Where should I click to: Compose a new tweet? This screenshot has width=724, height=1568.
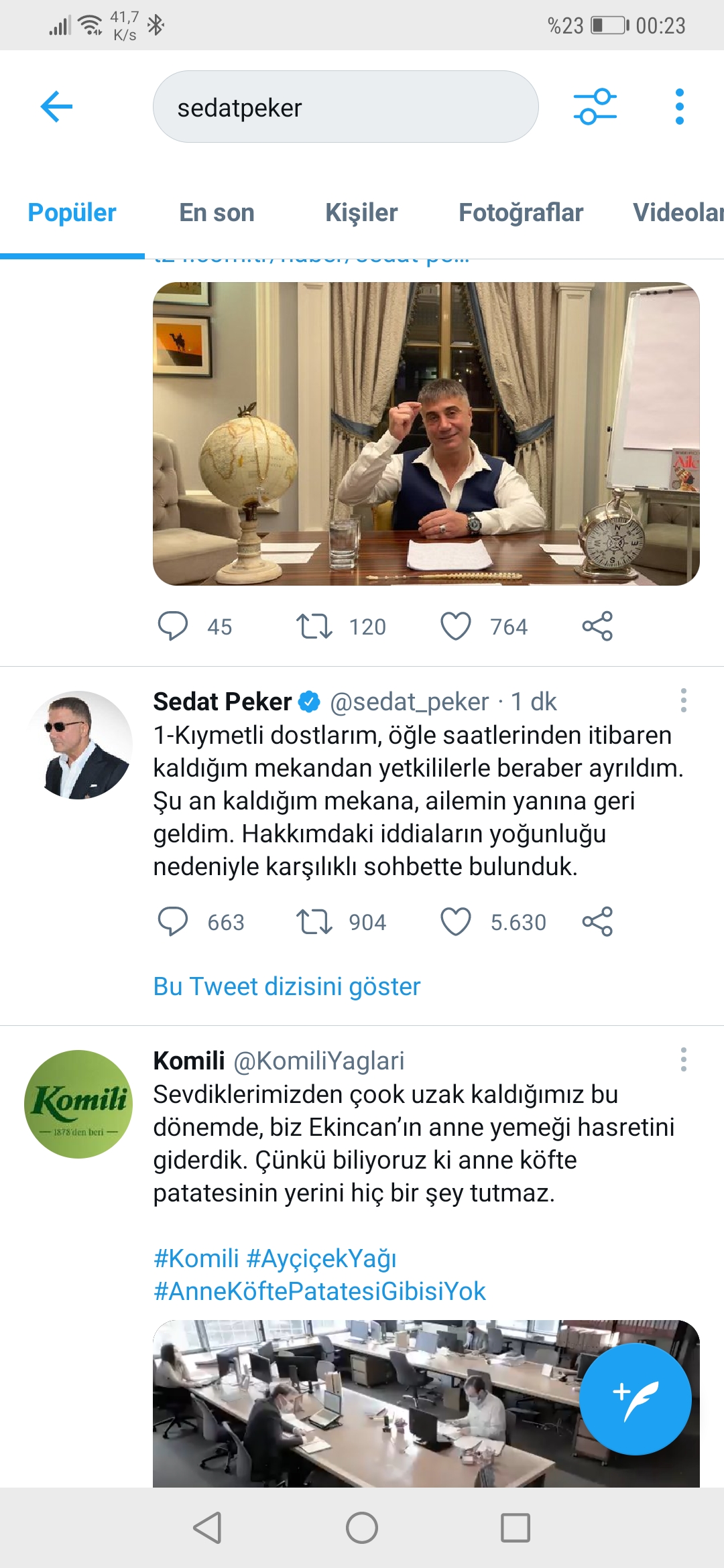[x=635, y=1399]
